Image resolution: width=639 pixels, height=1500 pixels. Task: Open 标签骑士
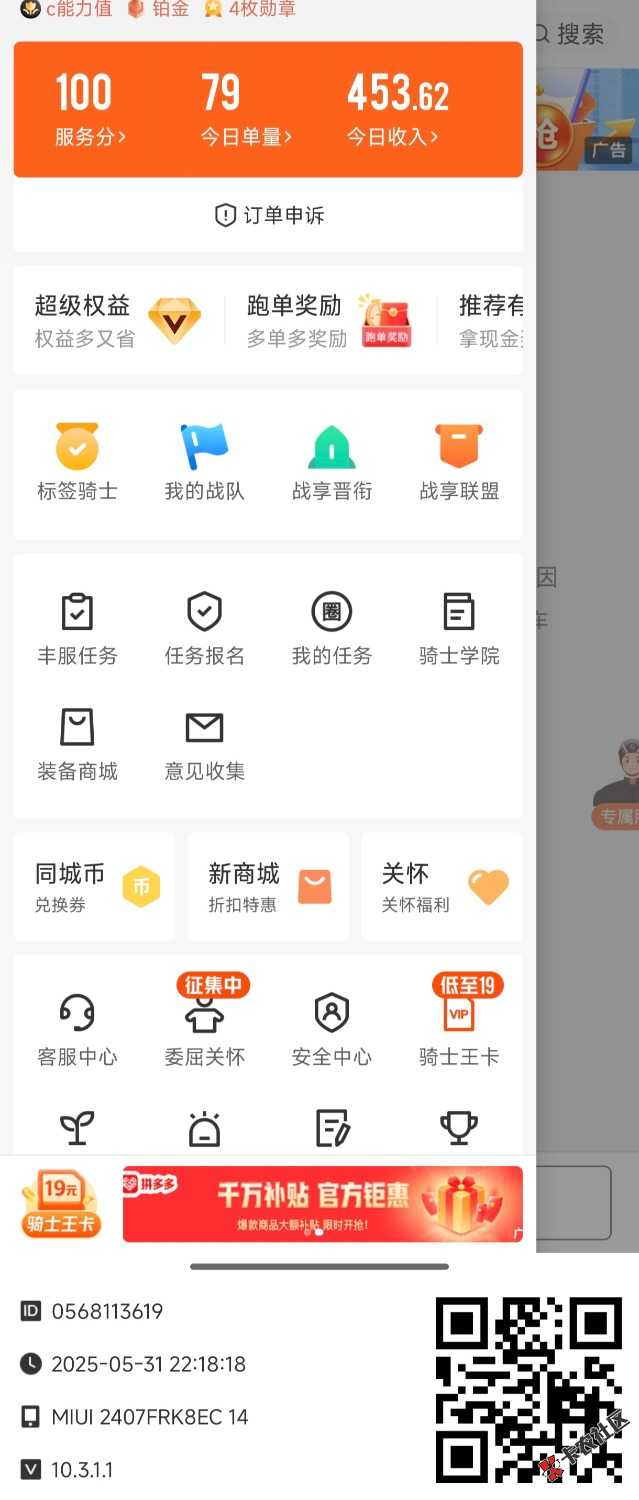77,463
